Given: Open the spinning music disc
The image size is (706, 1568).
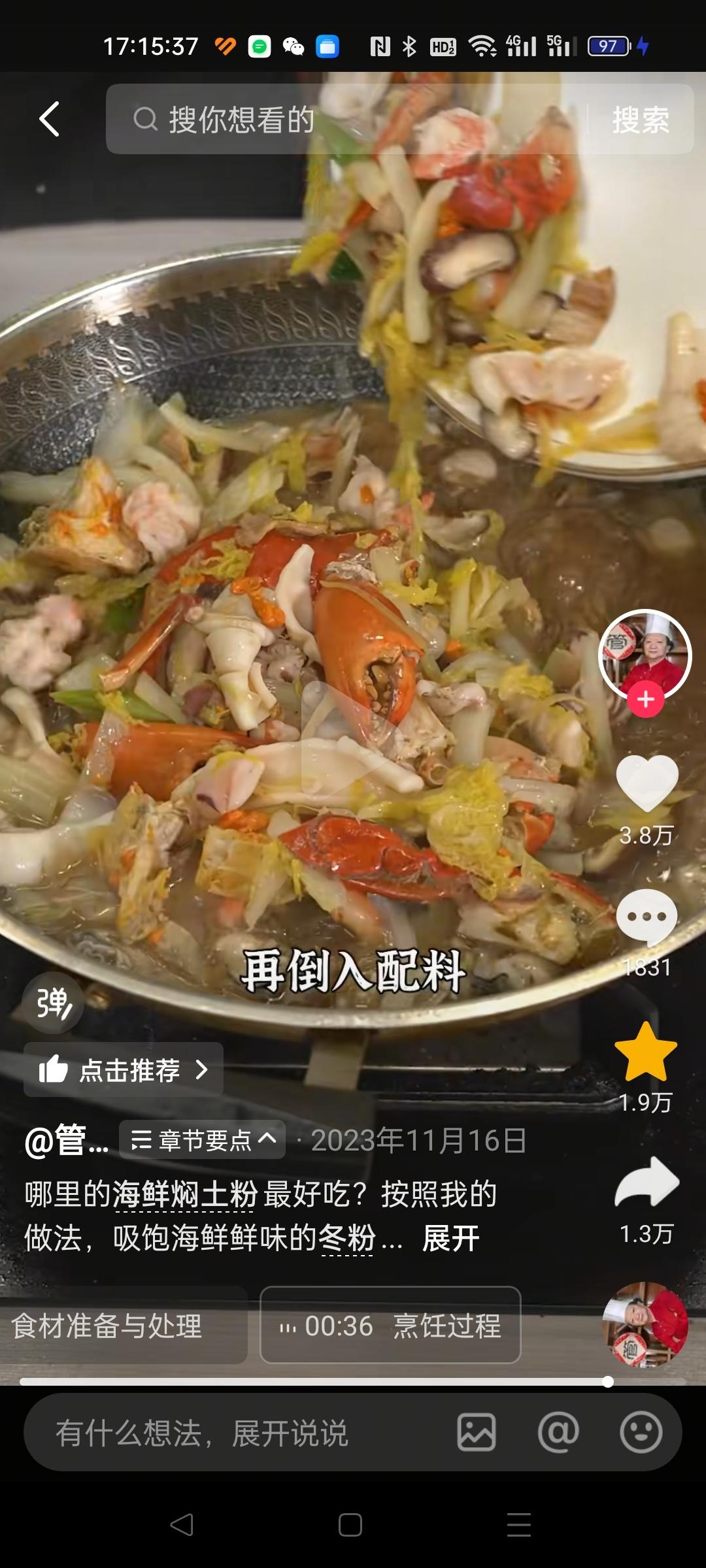Looking at the screenshot, I should [x=645, y=1324].
